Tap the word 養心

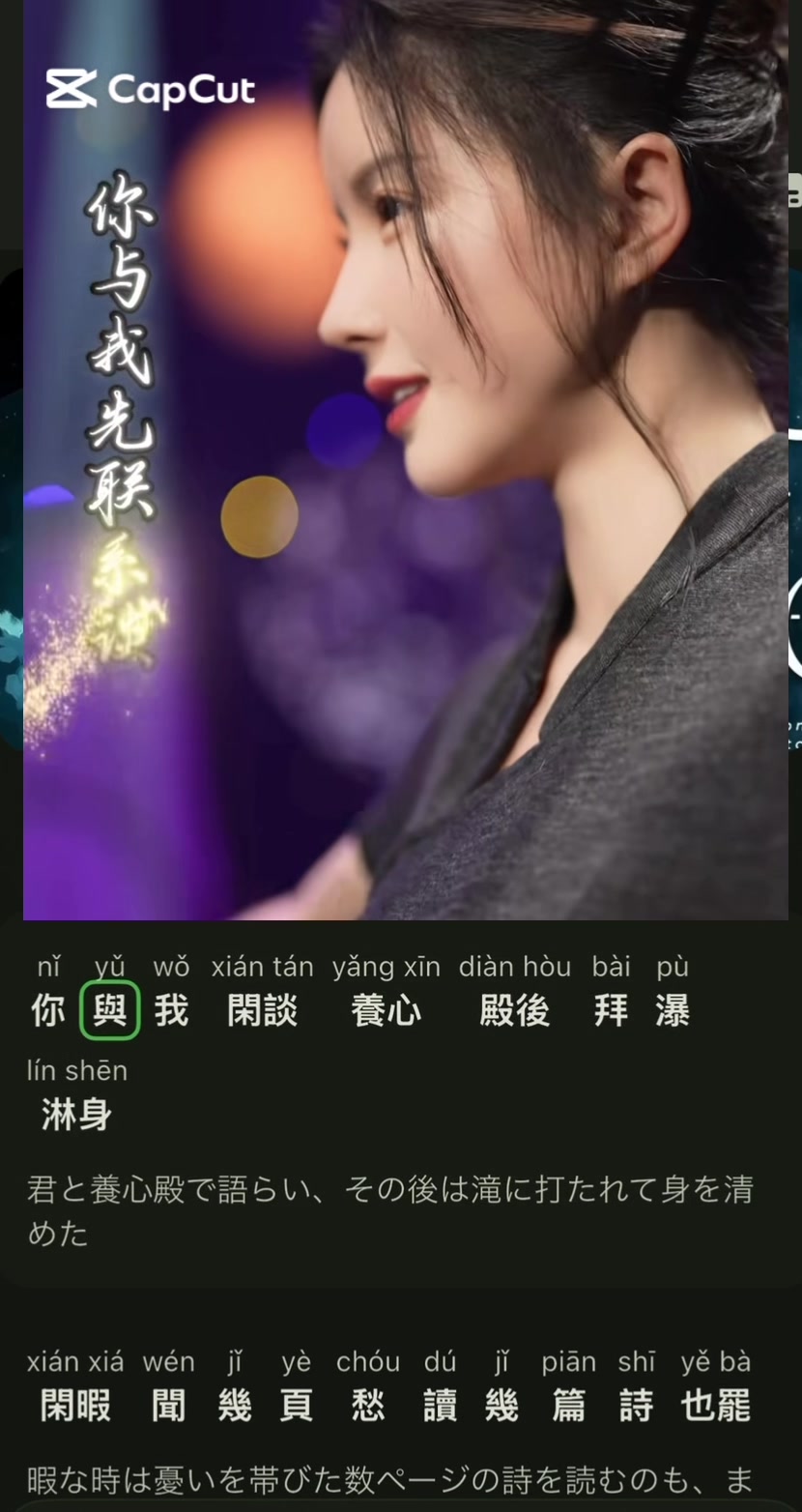pyautogui.click(x=387, y=1010)
